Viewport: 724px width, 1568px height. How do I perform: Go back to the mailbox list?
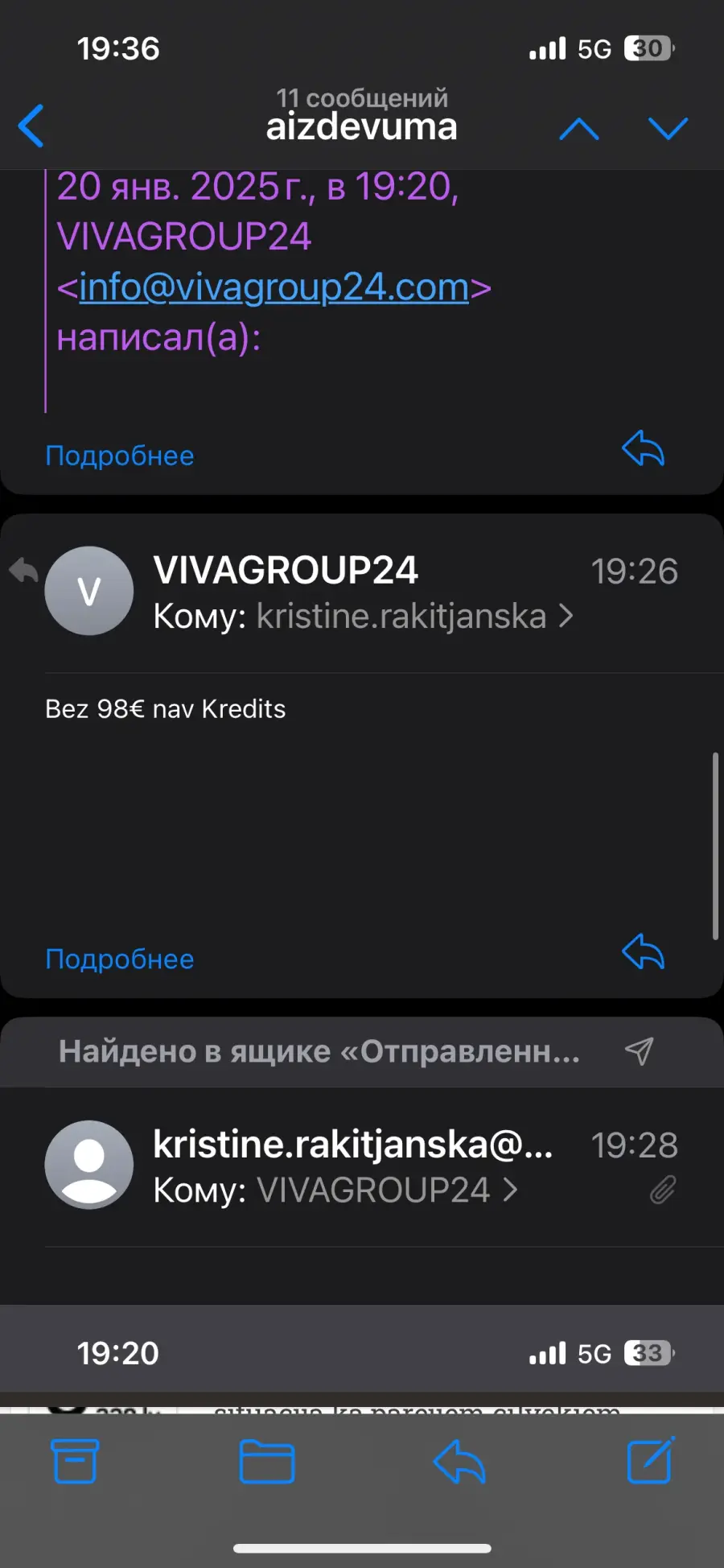pos(31,126)
